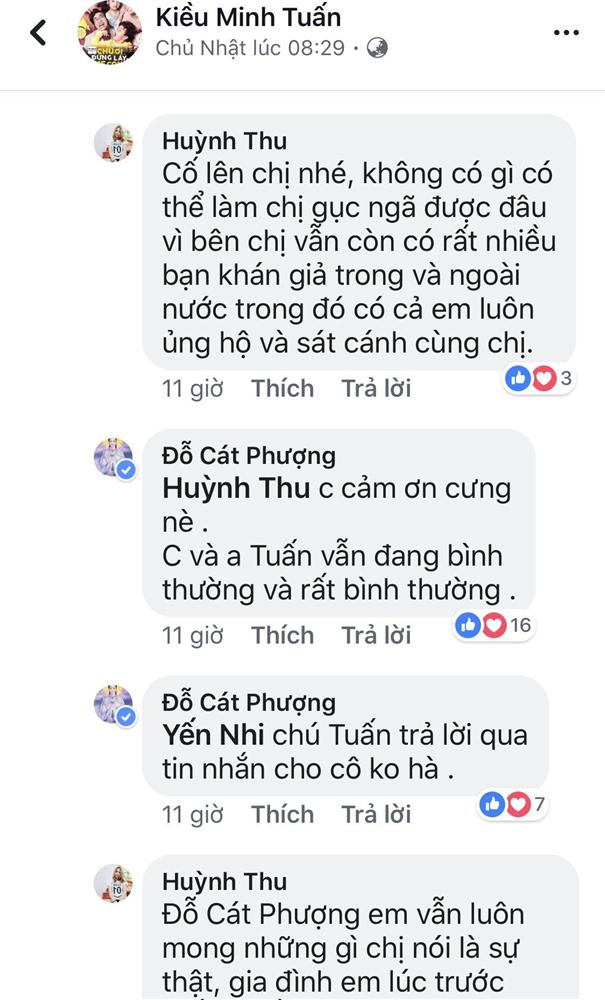This screenshot has width=605, height=1000.
Task: Reply to Huỳnh Thu's "Cố lên chị nhé" comment
Action: [376, 388]
